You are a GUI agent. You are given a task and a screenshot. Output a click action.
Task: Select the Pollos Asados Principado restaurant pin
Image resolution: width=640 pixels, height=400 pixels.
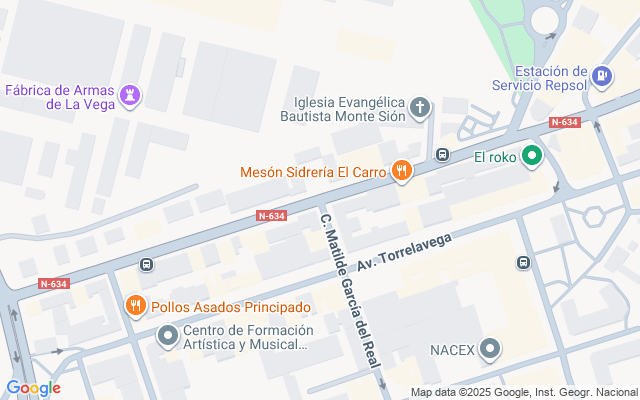134,304
